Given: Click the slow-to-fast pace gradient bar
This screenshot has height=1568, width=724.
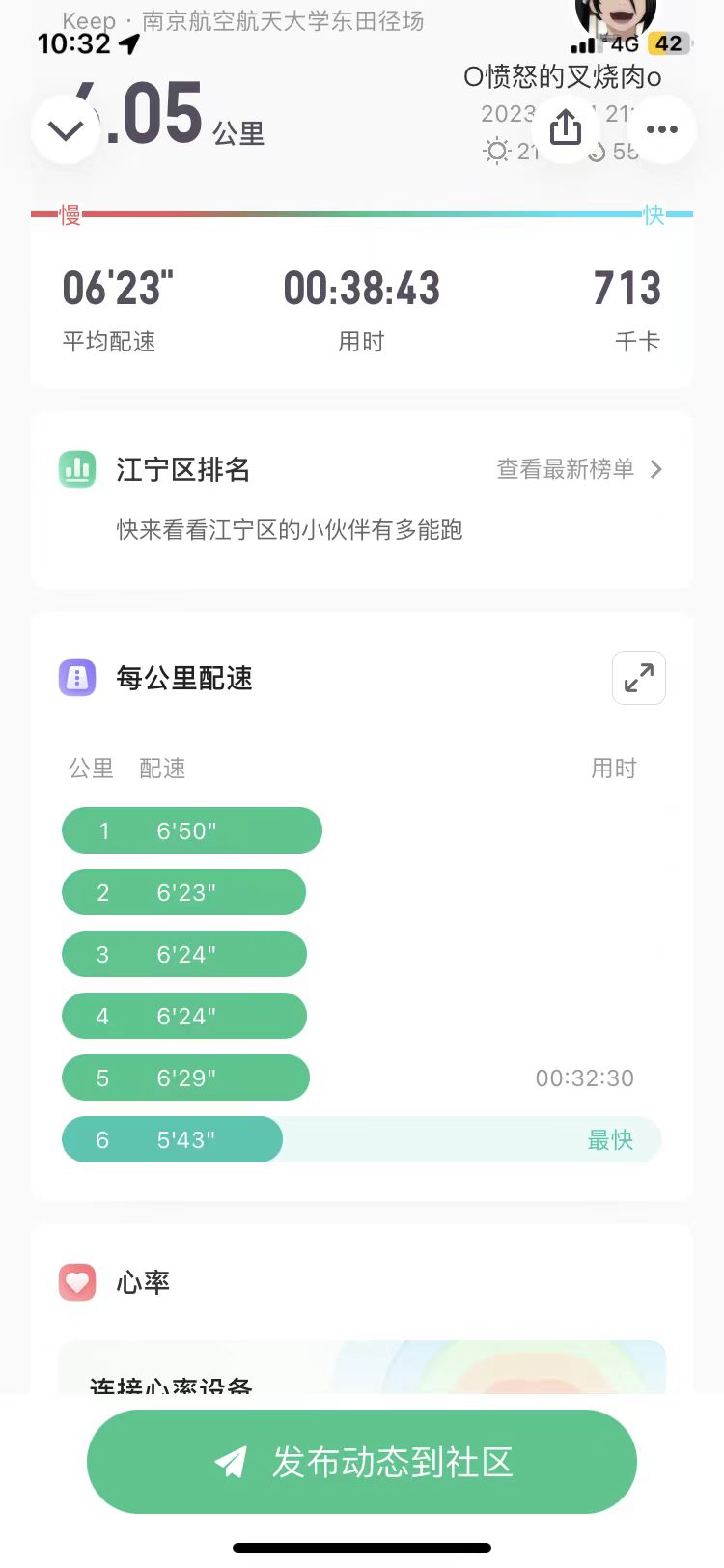Looking at the screenshot, I should [x=361, y=214].
